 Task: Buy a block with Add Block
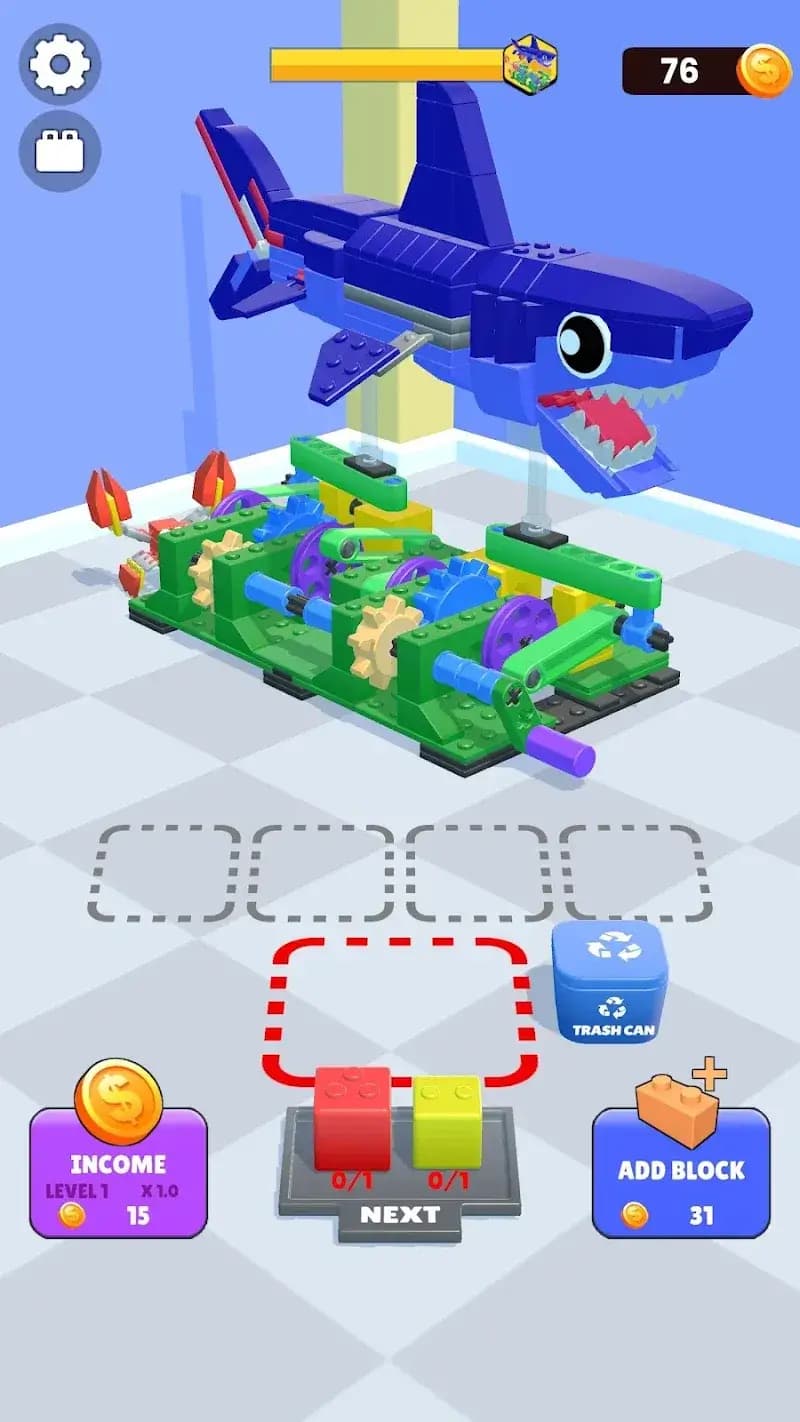[681, 1172]
